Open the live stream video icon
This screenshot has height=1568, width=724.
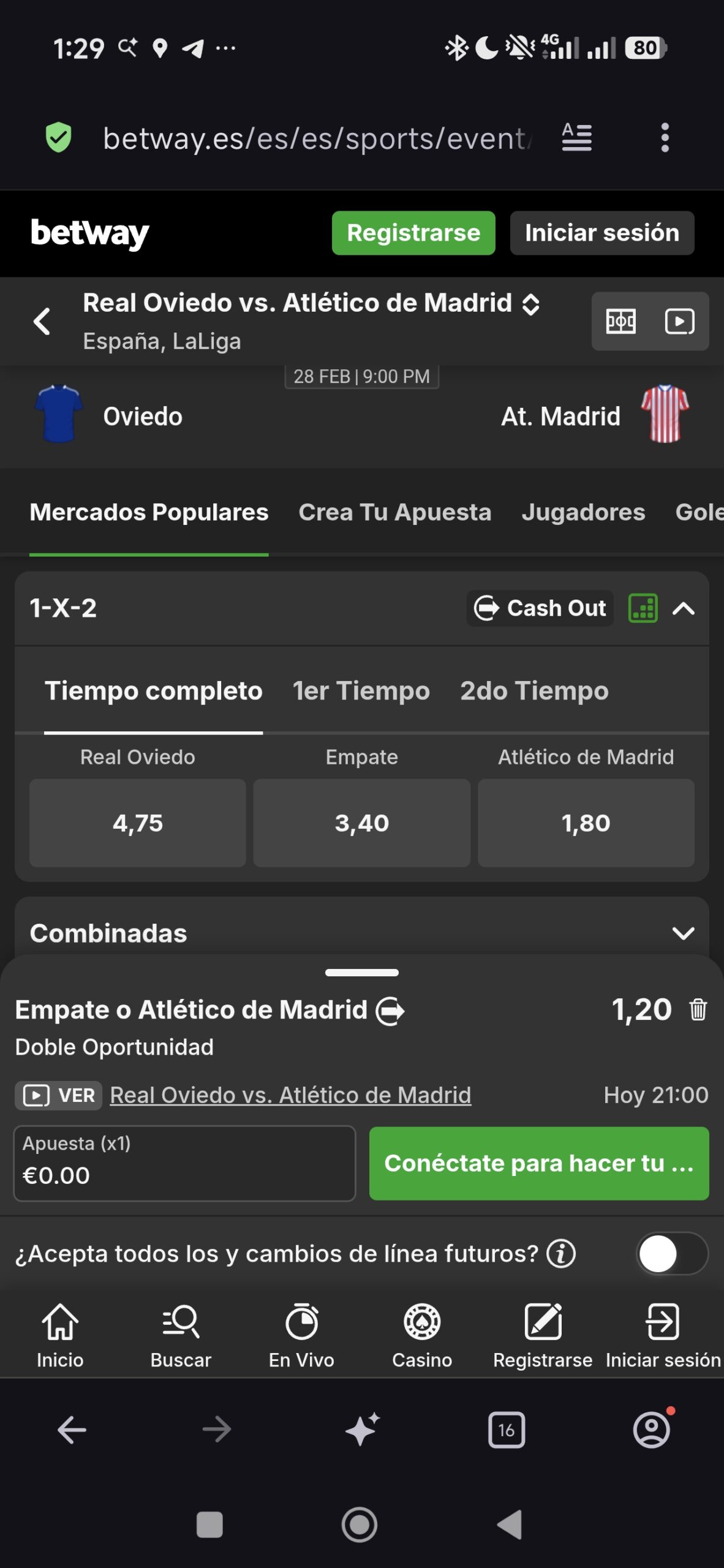click(x=679, y=321)
